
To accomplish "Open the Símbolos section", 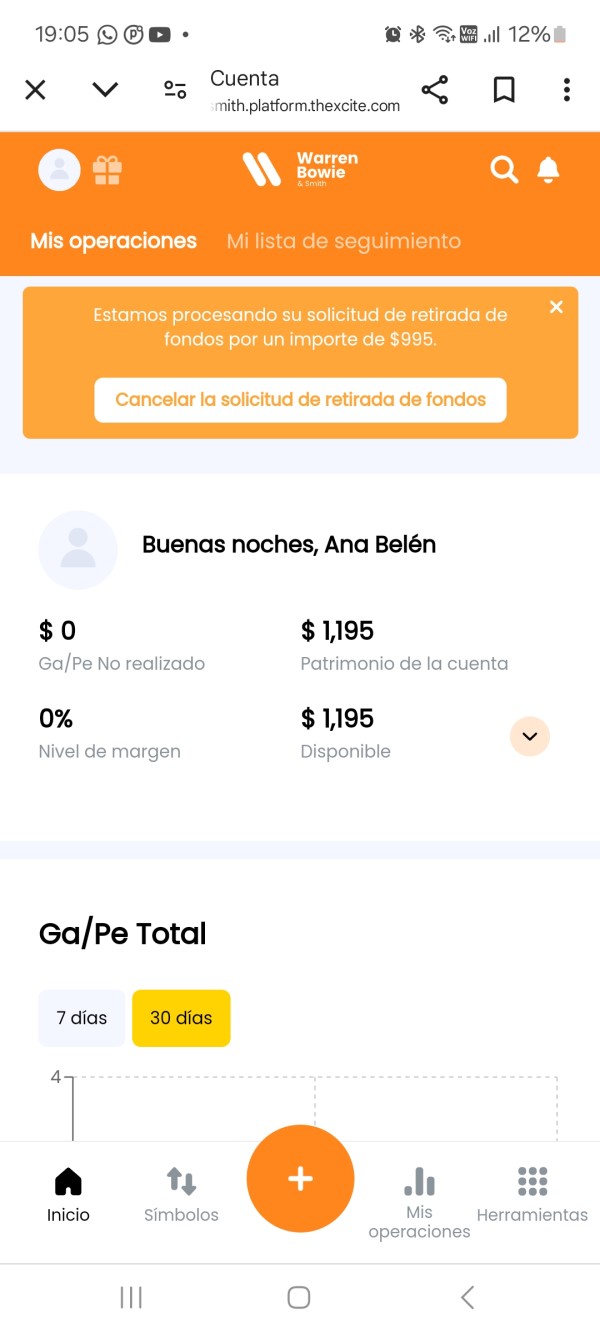I will (181, 1195).
